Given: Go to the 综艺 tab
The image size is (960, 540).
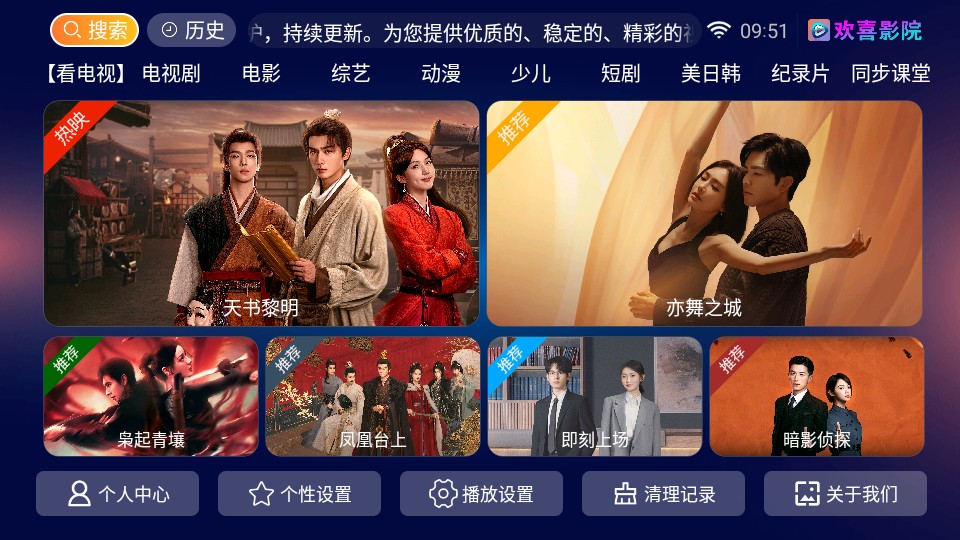Looking at the screenshot, I should (x=351, y=74).
